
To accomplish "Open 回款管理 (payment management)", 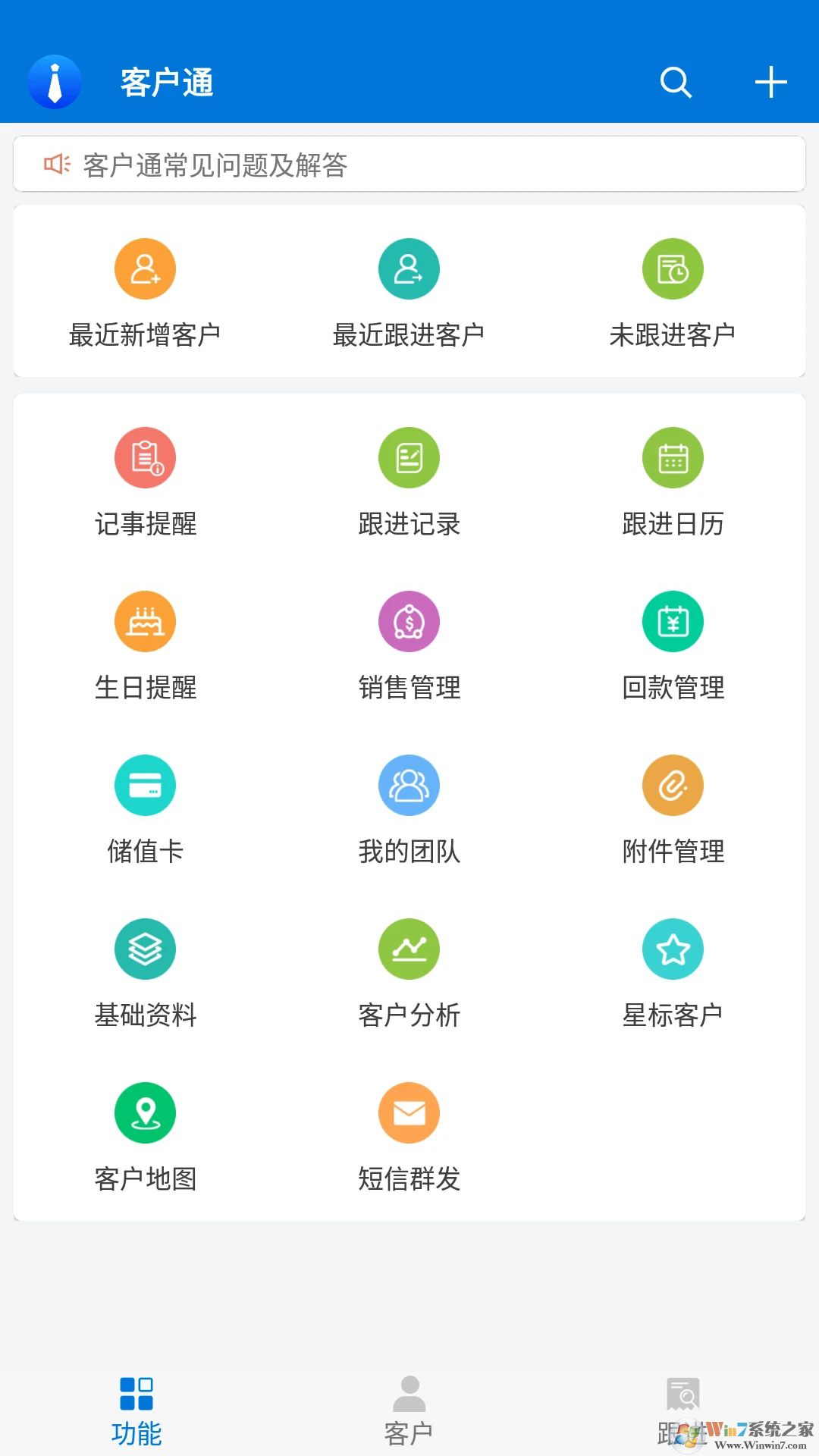I will pos(673,645).
